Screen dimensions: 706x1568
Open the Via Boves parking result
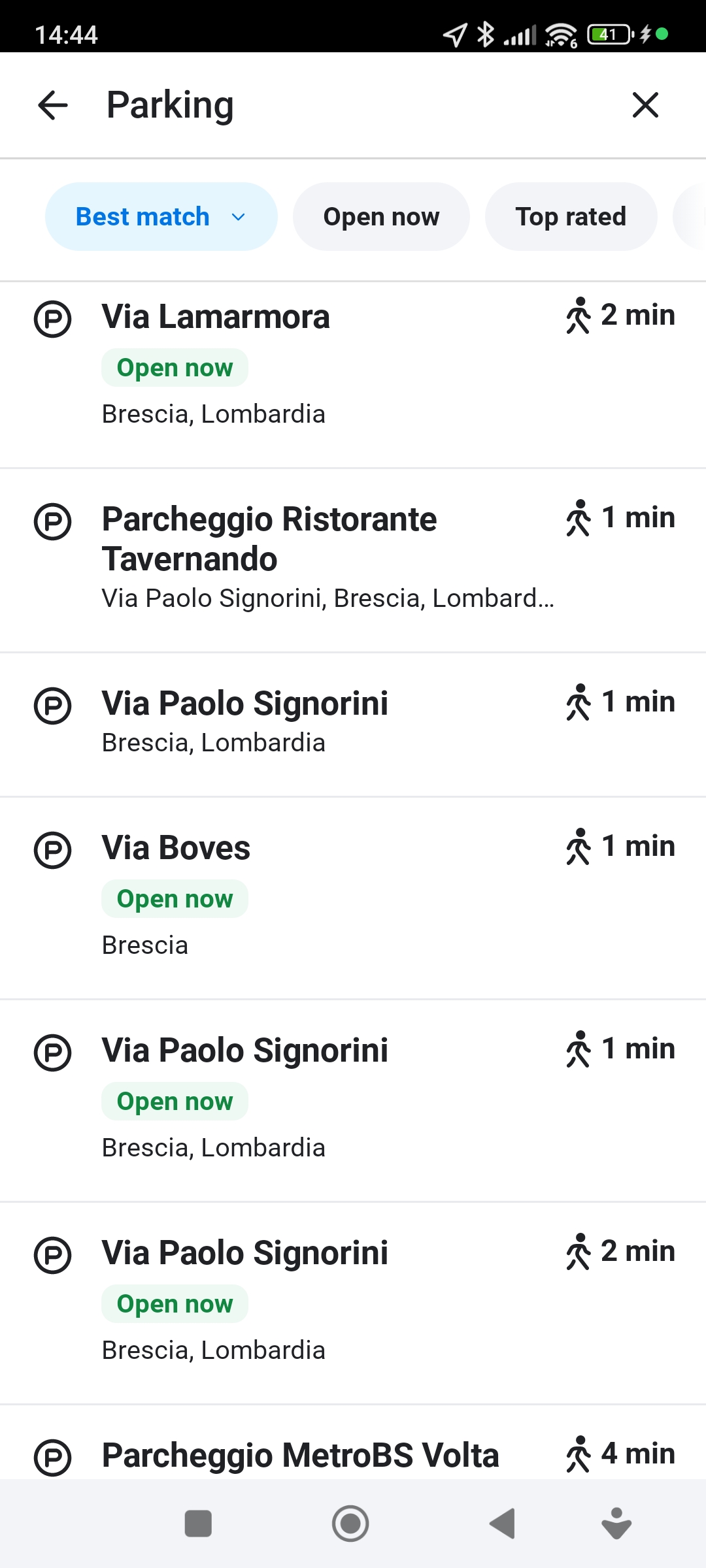click(x=353, y=898)
